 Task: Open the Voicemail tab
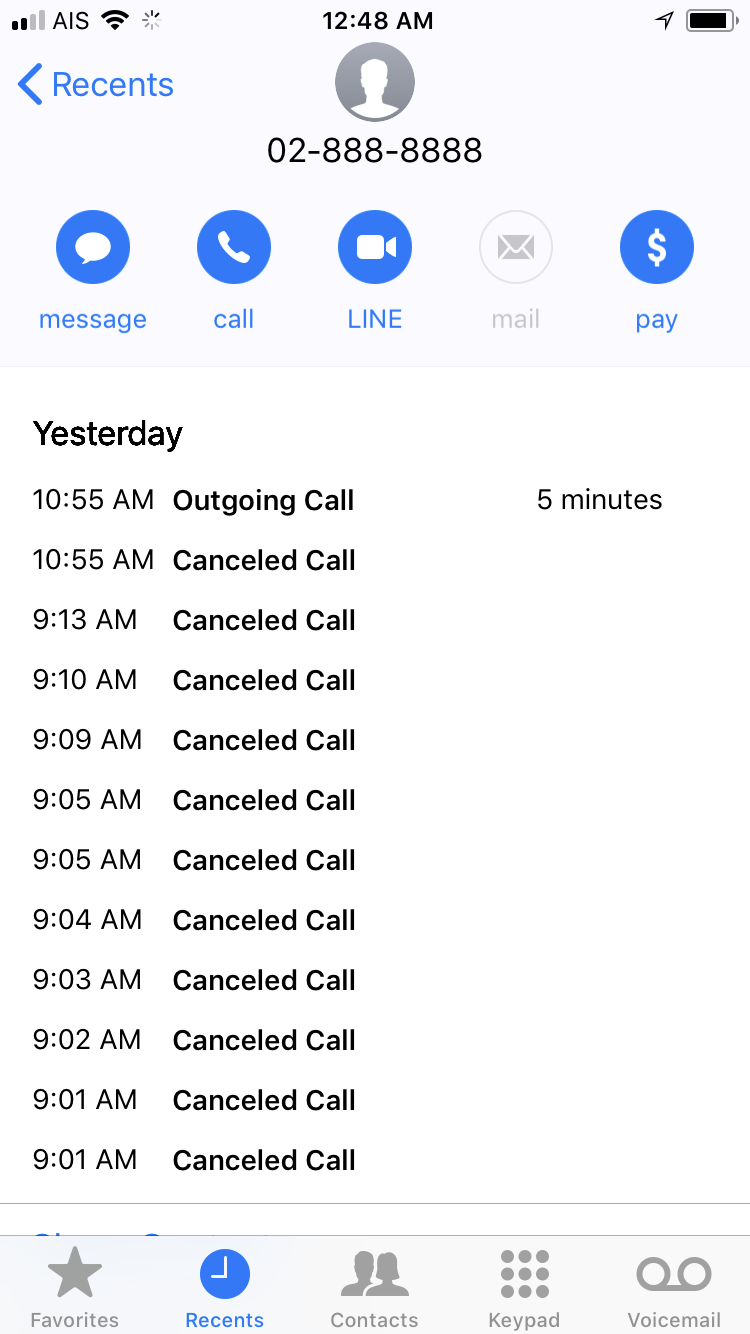(x=674, y=1288)
